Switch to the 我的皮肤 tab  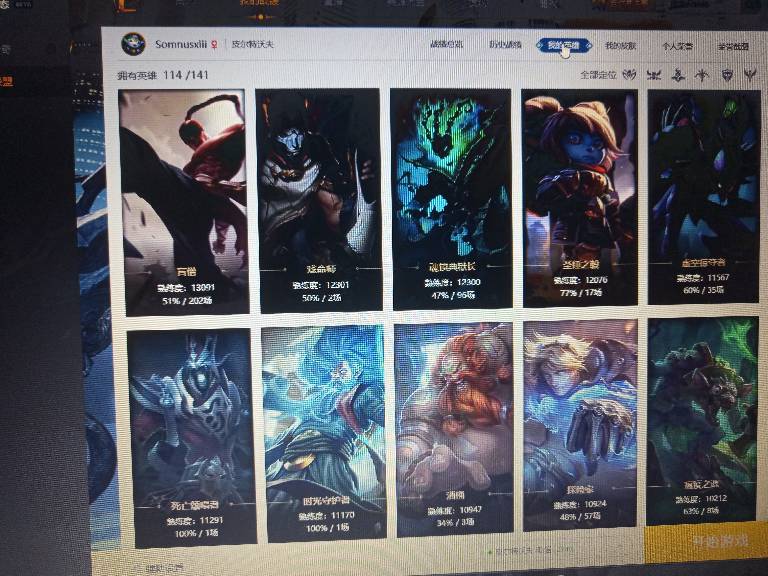point(620,45)
